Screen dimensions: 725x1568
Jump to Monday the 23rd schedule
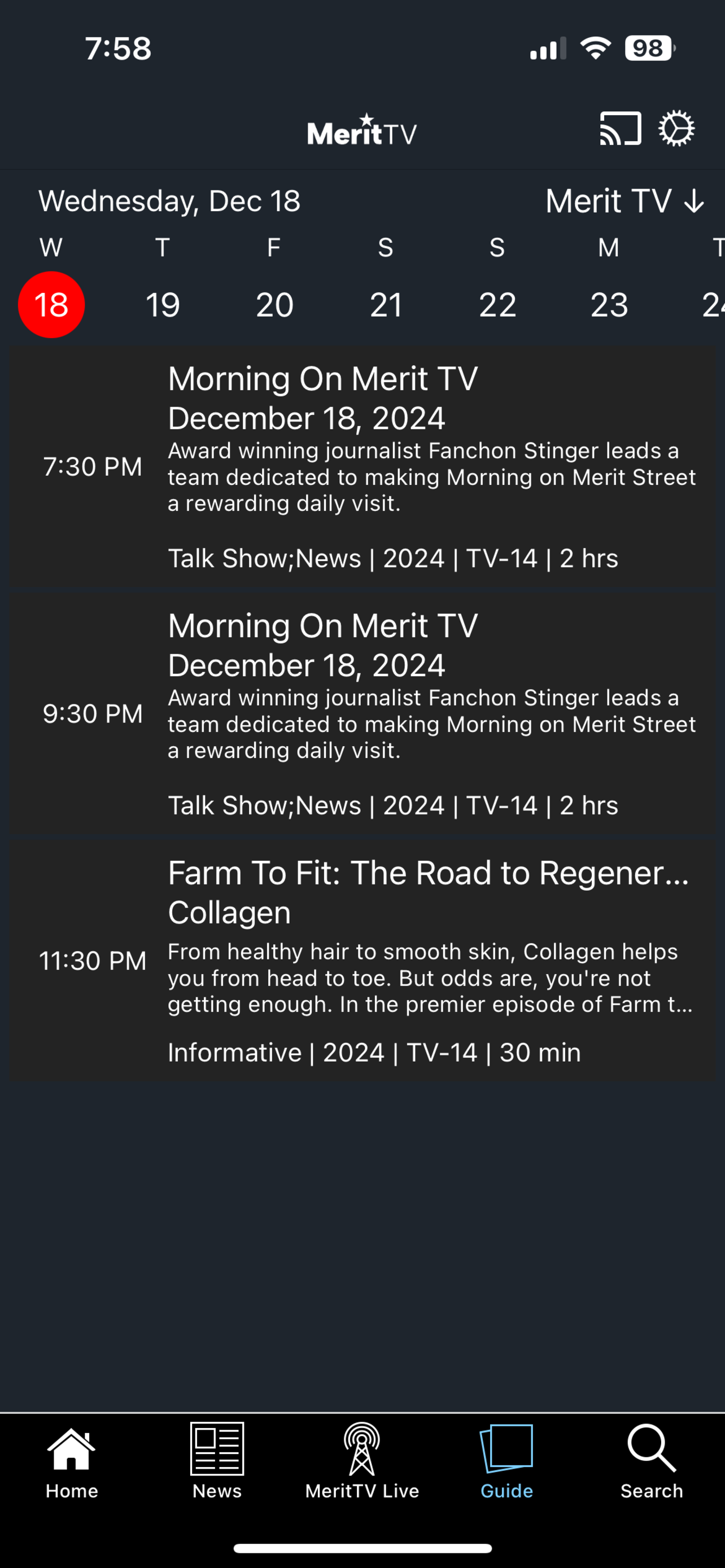tap(609, 304)
